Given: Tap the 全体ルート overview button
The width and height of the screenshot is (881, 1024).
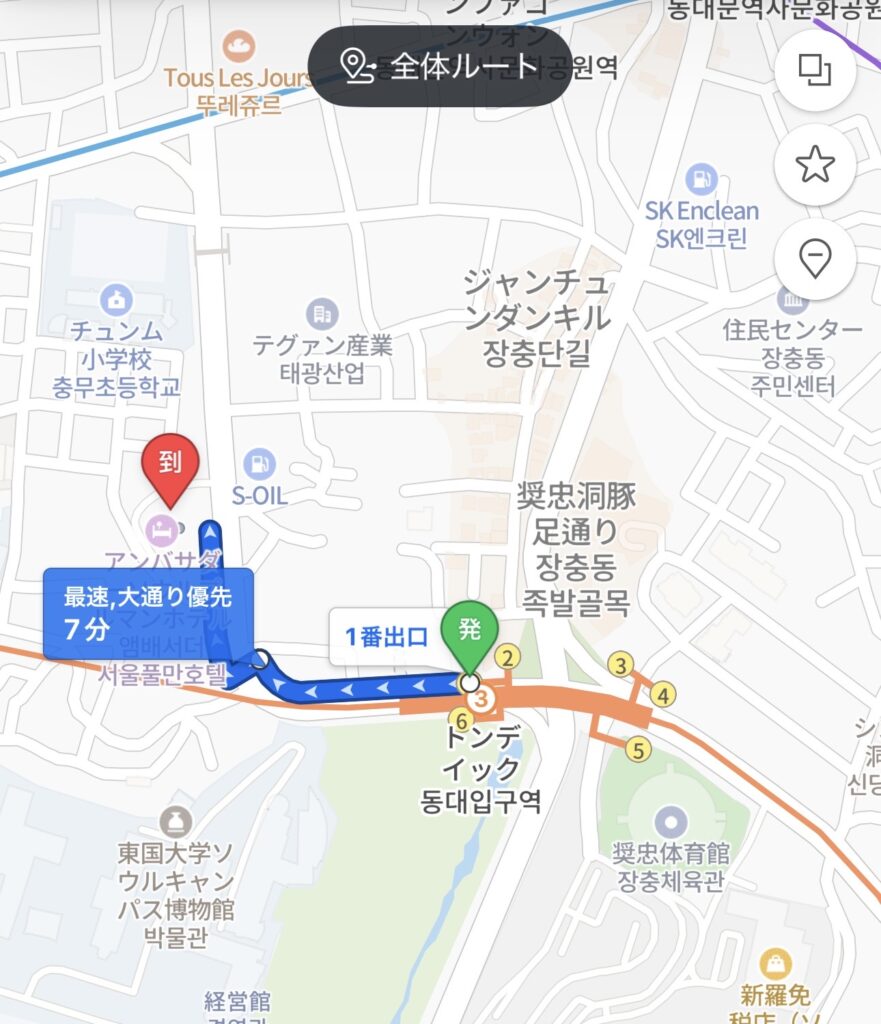Looking at the screenshot, I should [x=439, y=67].
